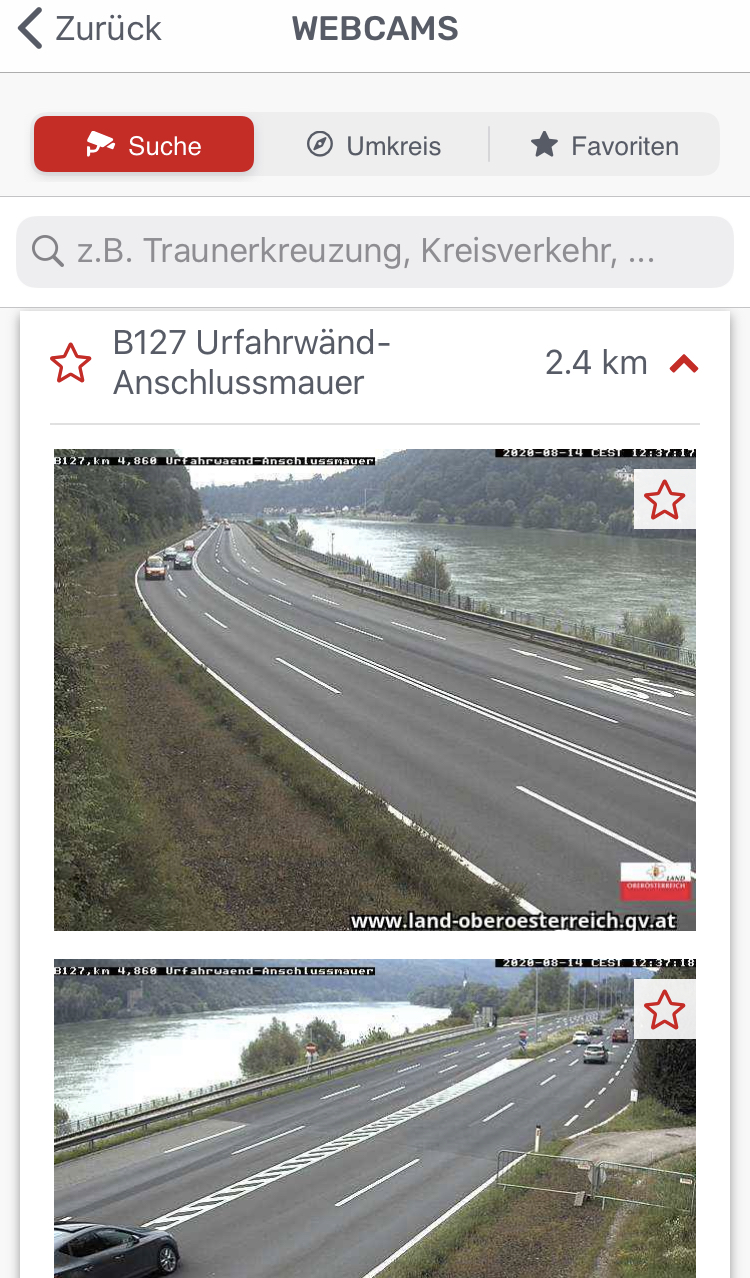Favorite the B127 Urfahrwänd-Anschlussmauer location star
750x1278 pixels.
click(70, 364)
